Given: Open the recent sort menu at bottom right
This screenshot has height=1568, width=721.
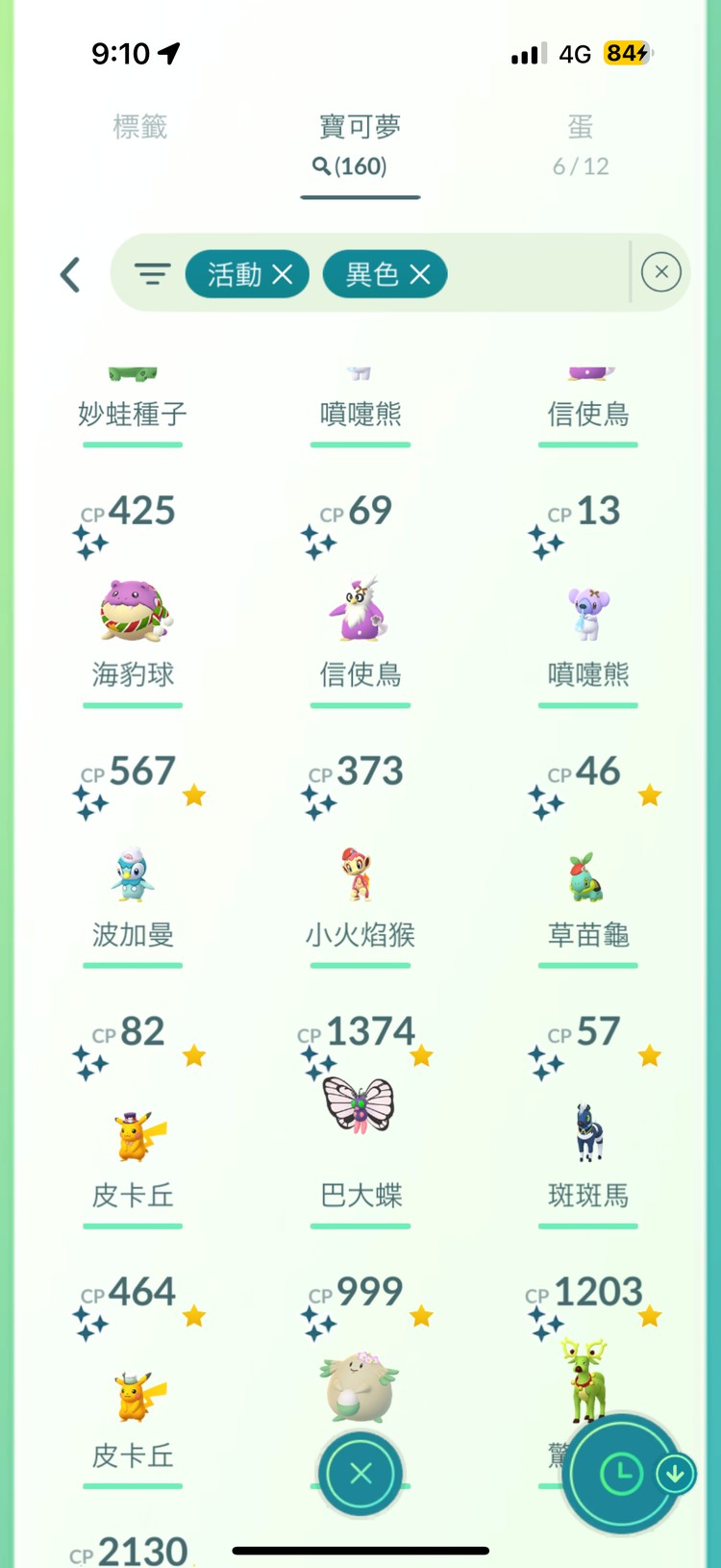Looking at the screenshot, I should 620,1472.
